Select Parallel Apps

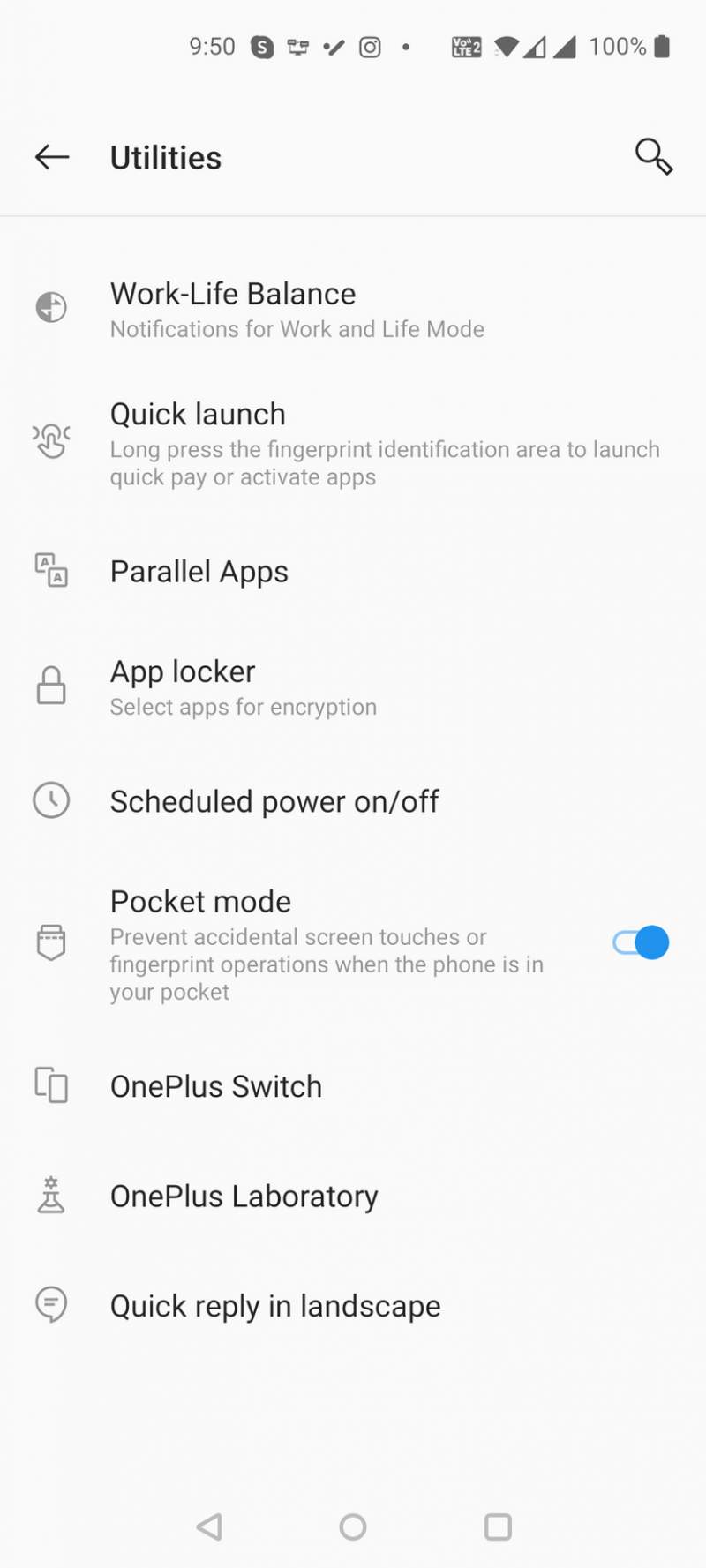199,572
